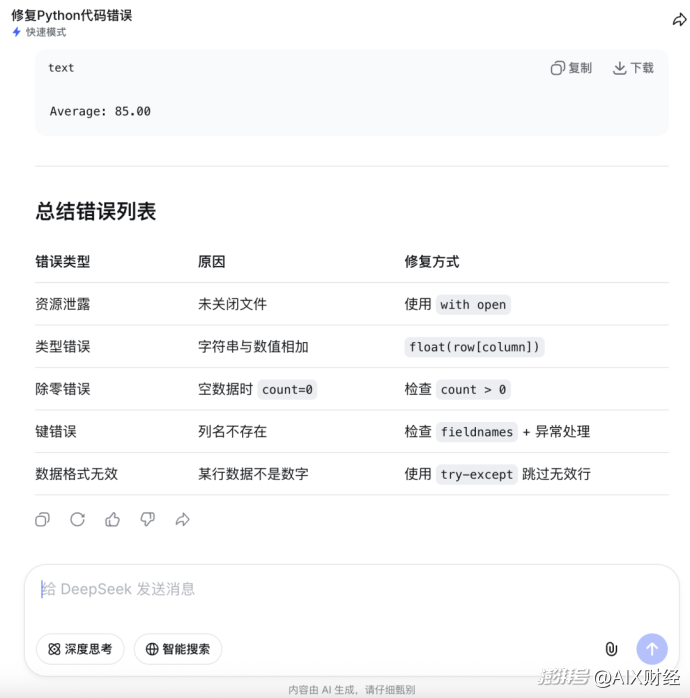Regenerate the response
Viewport: 690px width, 698px height.
point(77,519)
